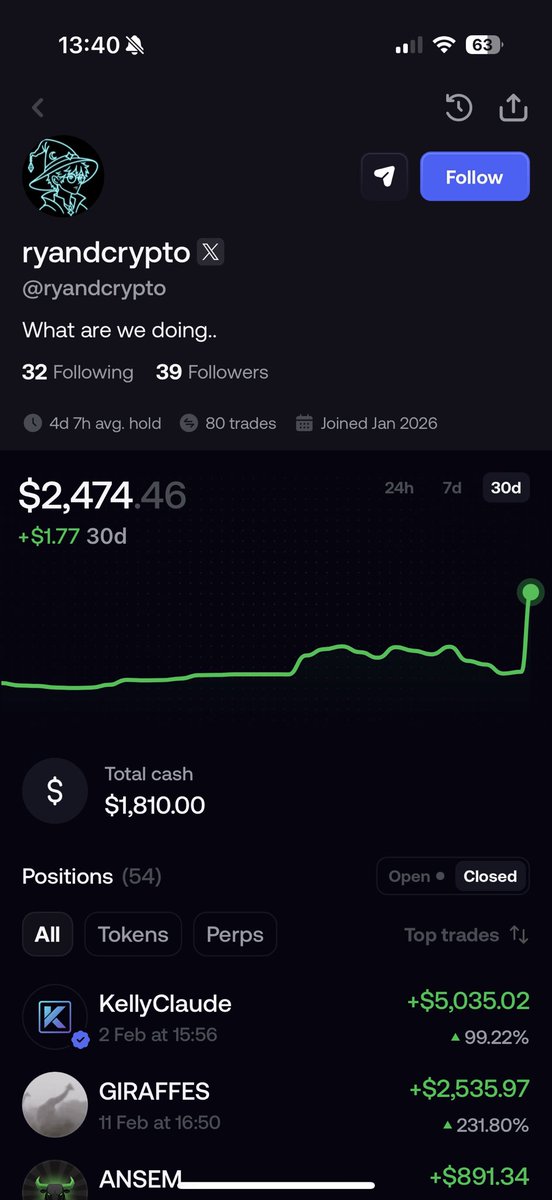Viewport: 552px width, 1200px height.
Task: Filter positions by Perps
Action: click(x=235, y=935)
